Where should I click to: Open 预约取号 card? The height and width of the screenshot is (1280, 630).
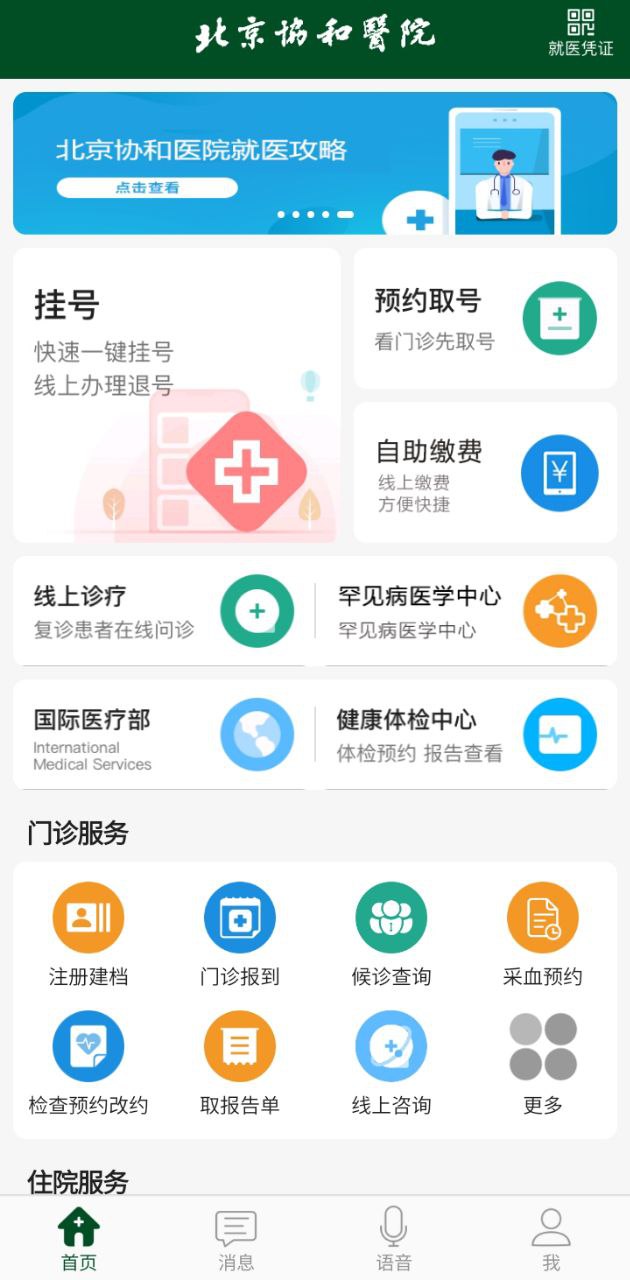click(x=485, y=318)
